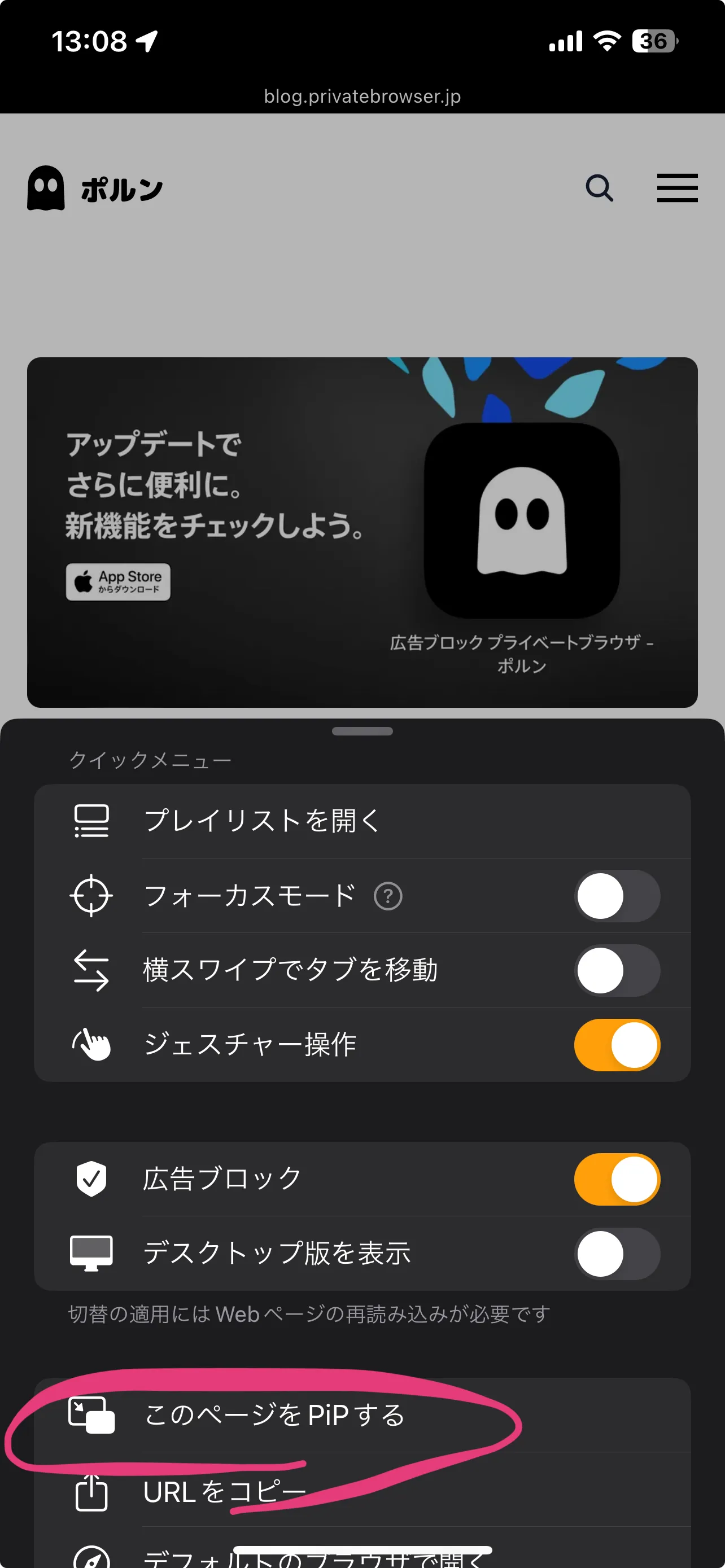The image size is (725, 1568).
Task: Show help for フォーカスモード
Action: tap(388, 897)
